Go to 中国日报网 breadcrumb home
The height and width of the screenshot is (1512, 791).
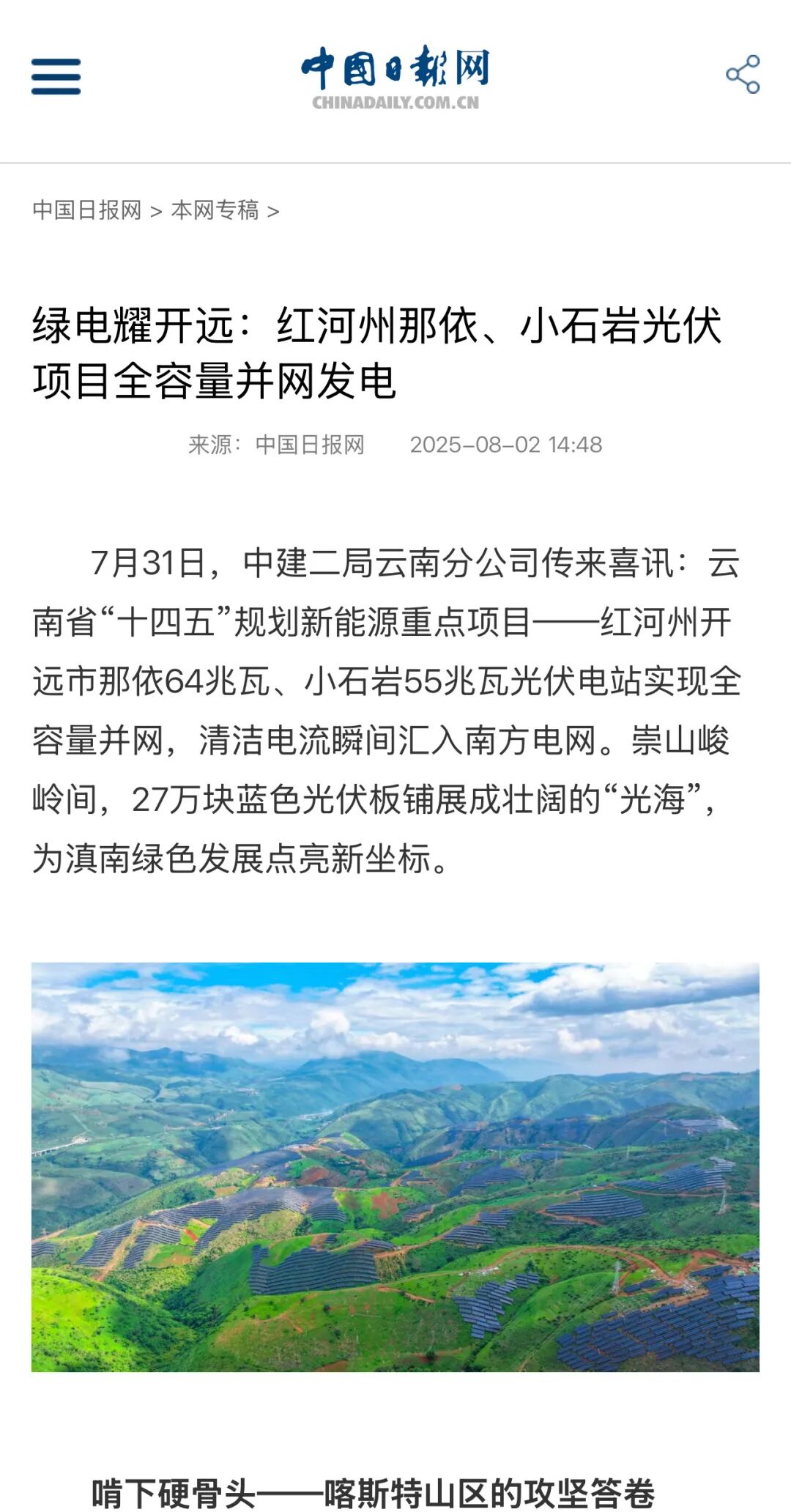[x=86, y=210]
